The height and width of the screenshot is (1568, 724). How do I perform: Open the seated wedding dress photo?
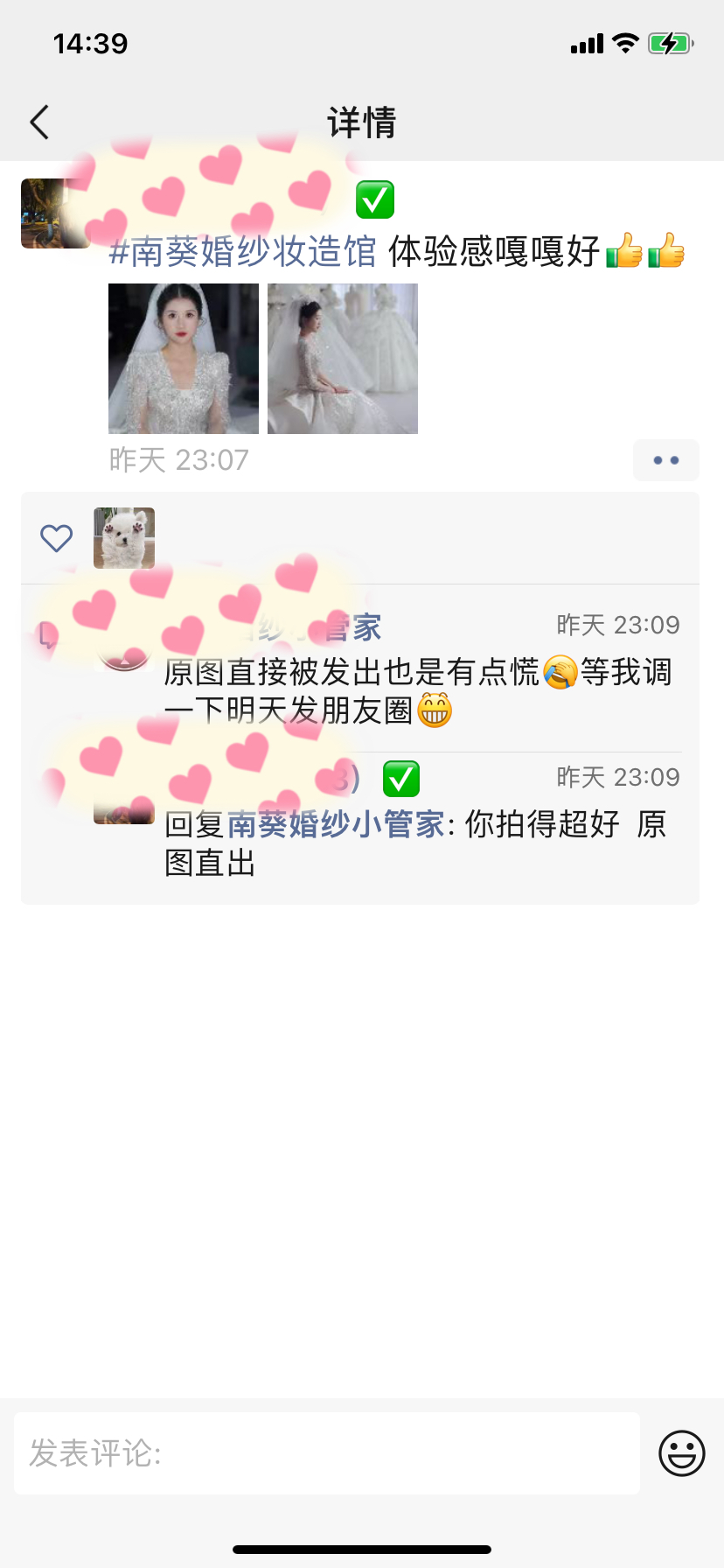pyautogui.click(x=343, y=359)
